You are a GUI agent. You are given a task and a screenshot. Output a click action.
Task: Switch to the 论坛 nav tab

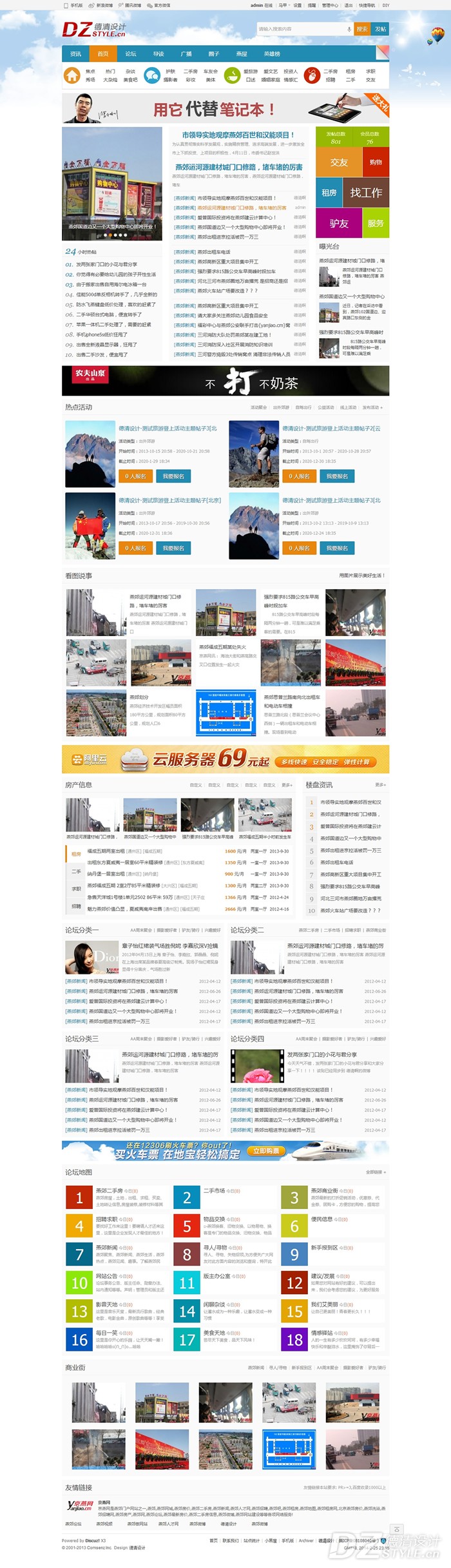[x=131, y=54]
